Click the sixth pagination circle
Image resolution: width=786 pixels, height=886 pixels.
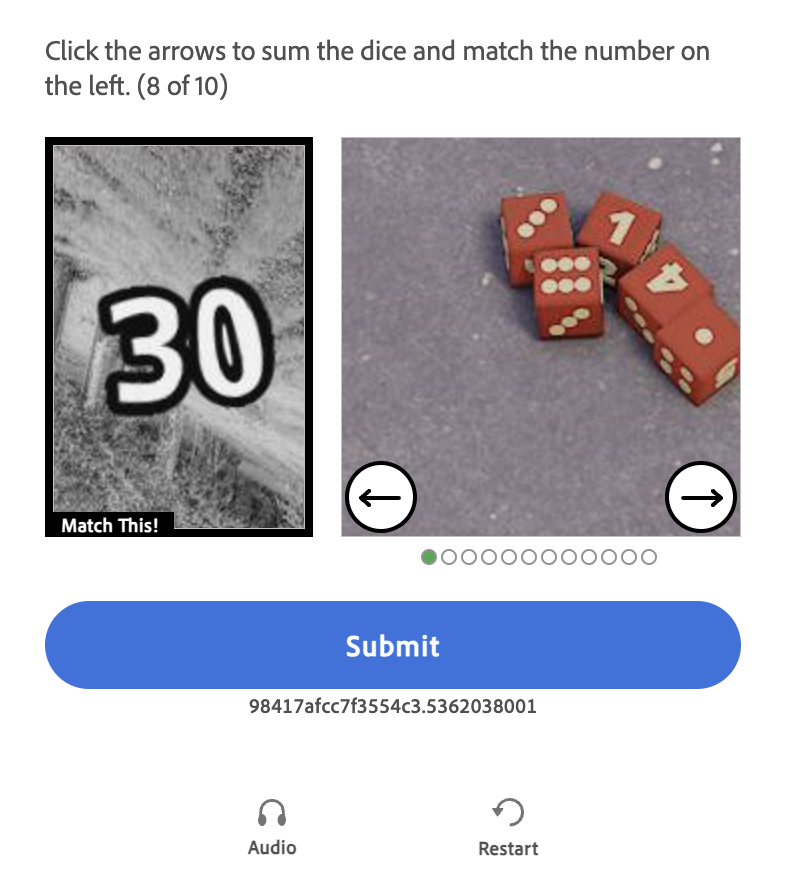[x=529, y=557]
